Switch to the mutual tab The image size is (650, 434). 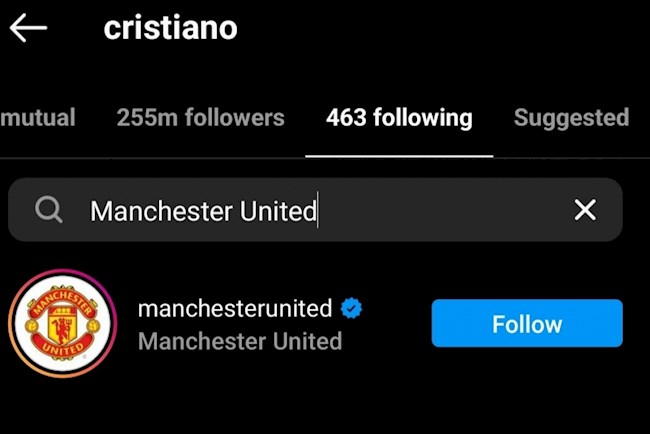tap(37, 118)
